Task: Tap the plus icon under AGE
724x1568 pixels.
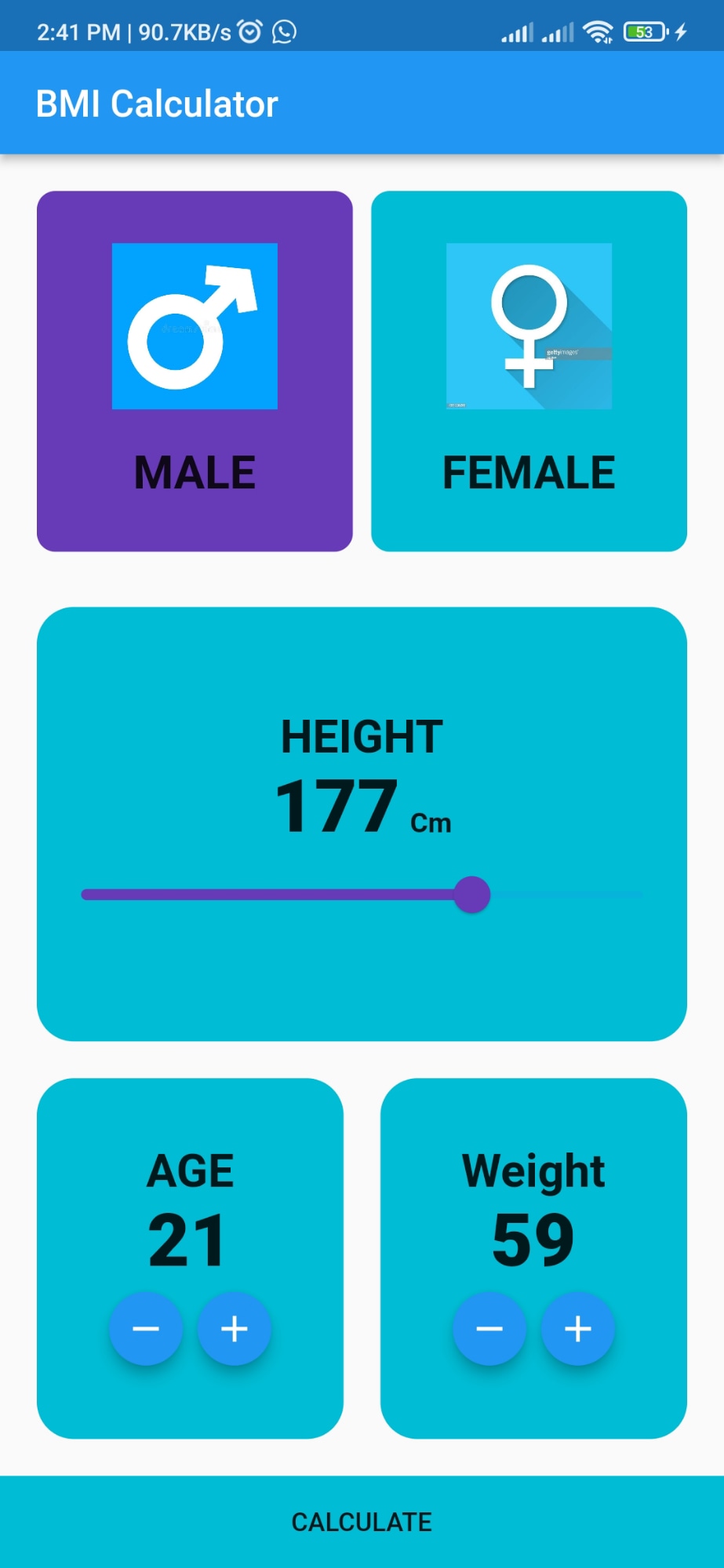Action: pos(233,1328)
